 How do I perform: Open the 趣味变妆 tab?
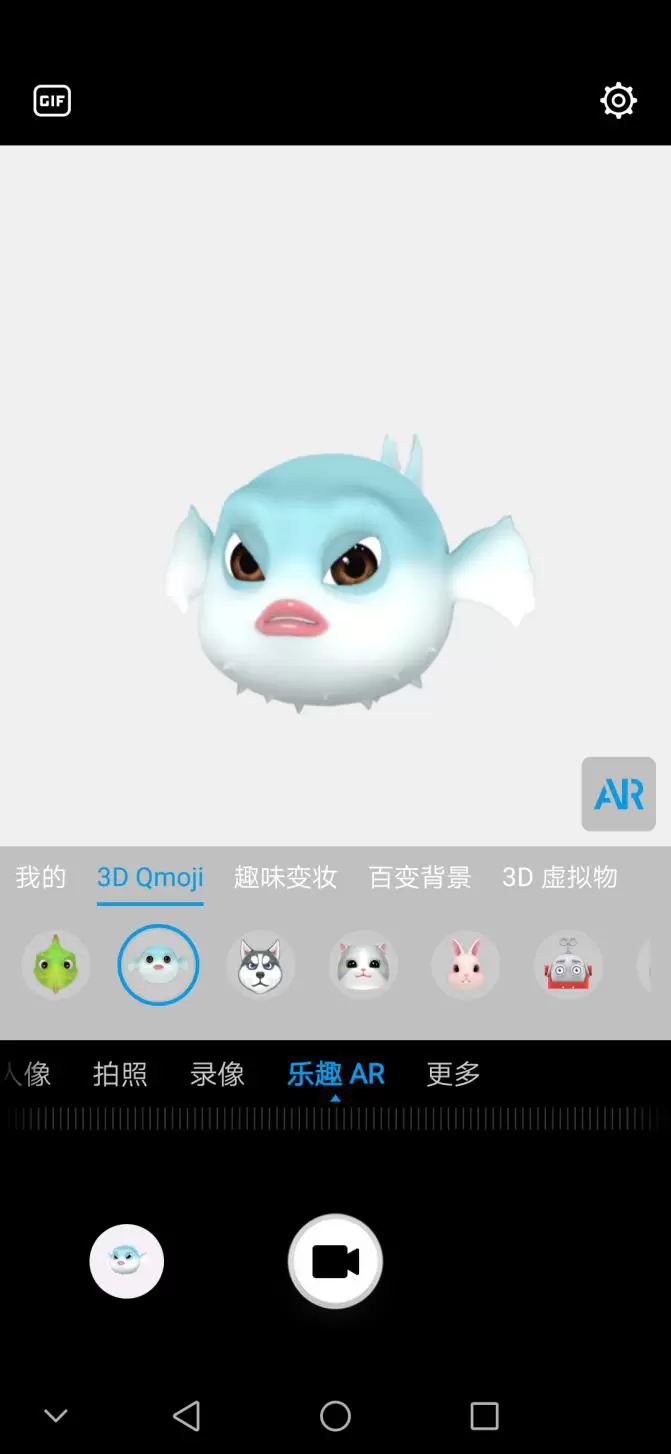pos(285,877)
